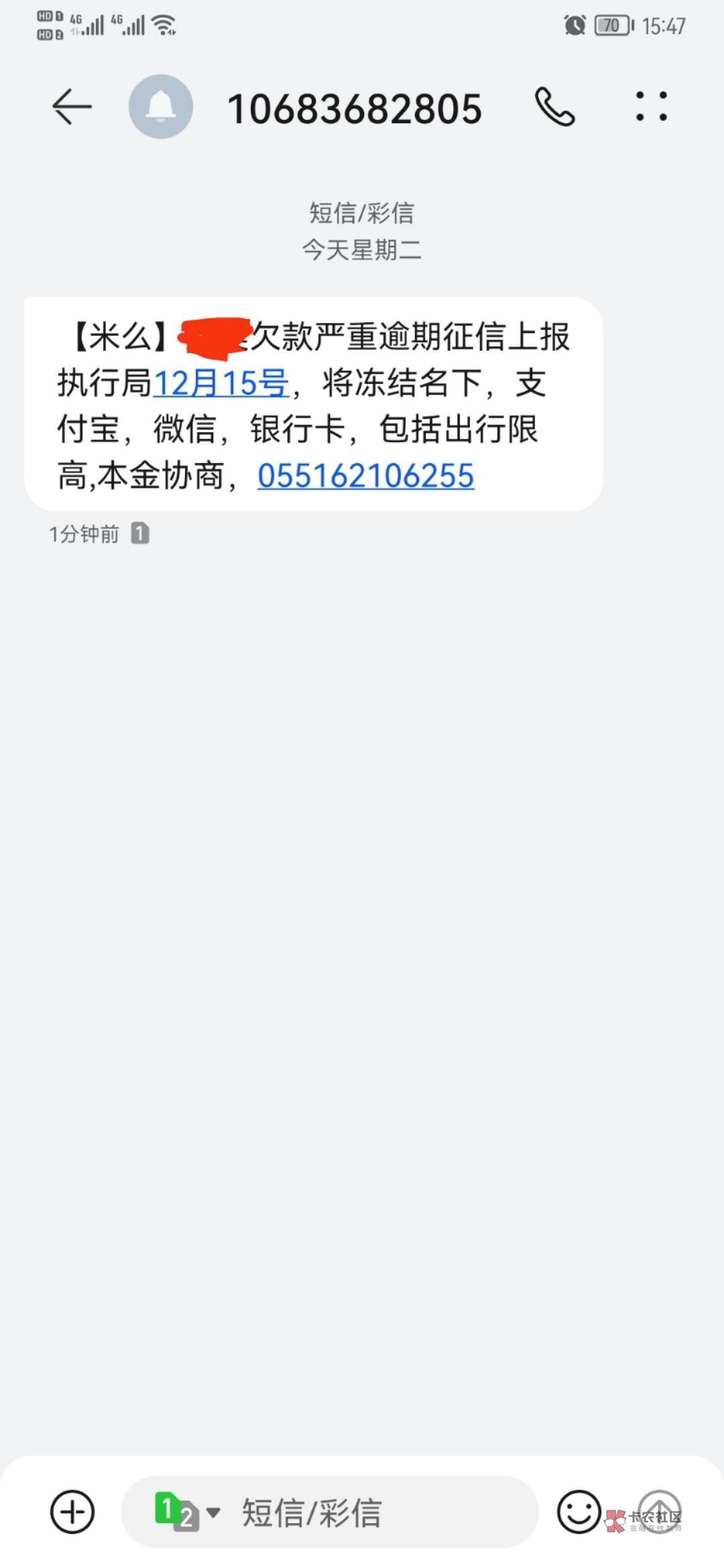Open the plus attachment button
This screenshot has height=1568, width=724.
tap(72, 1512)
